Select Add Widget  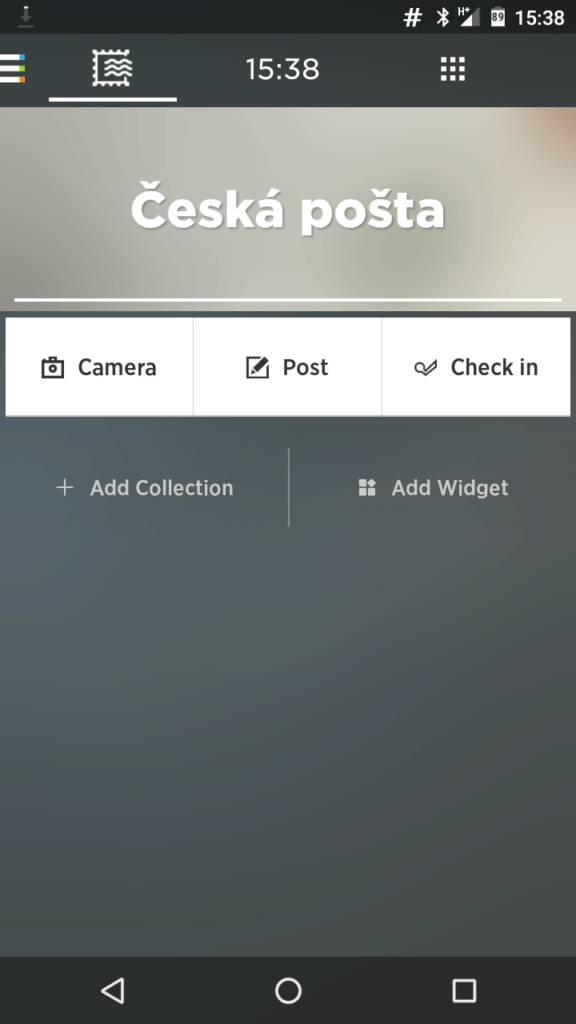[433, 488]
